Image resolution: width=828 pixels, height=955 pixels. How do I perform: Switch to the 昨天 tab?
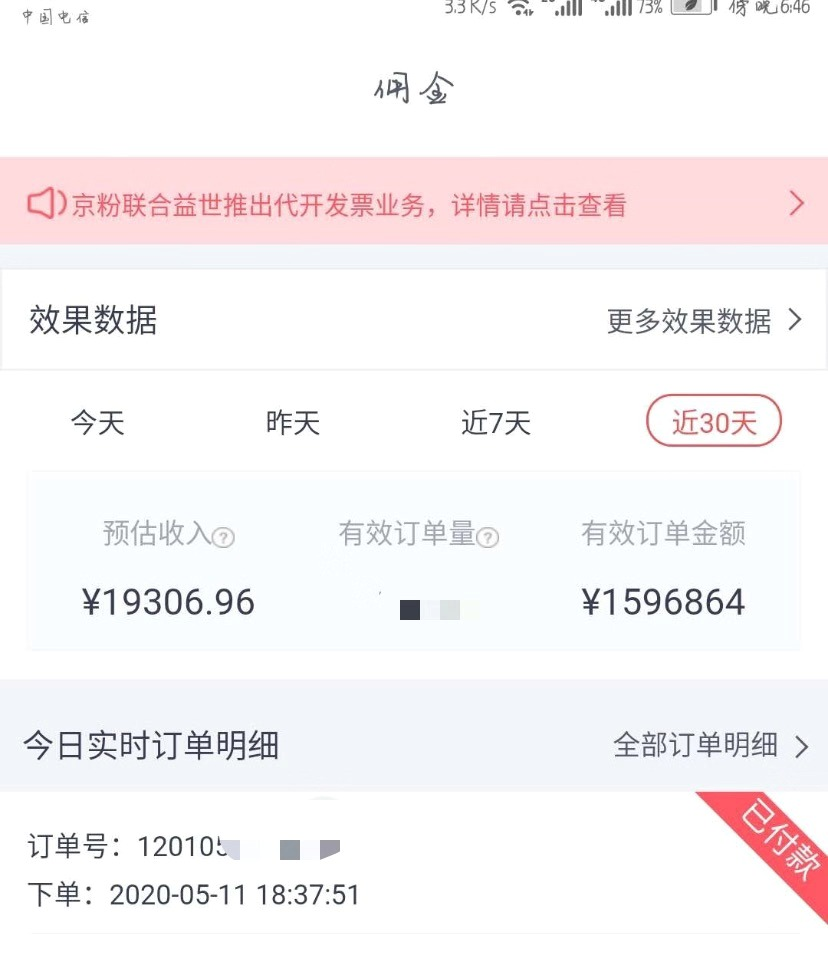(292, 422)
